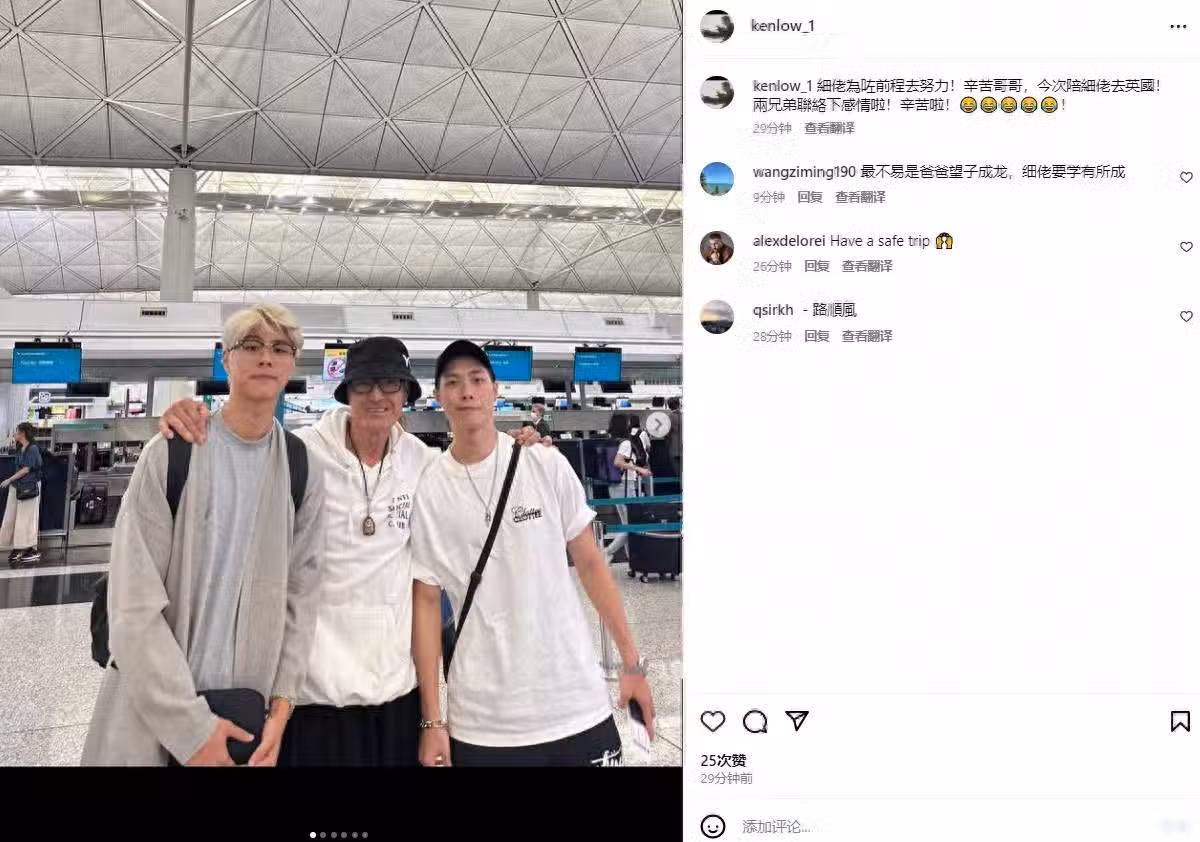Open the comment bubble icon
1200x842 pixels.
(x=755, y=721)
